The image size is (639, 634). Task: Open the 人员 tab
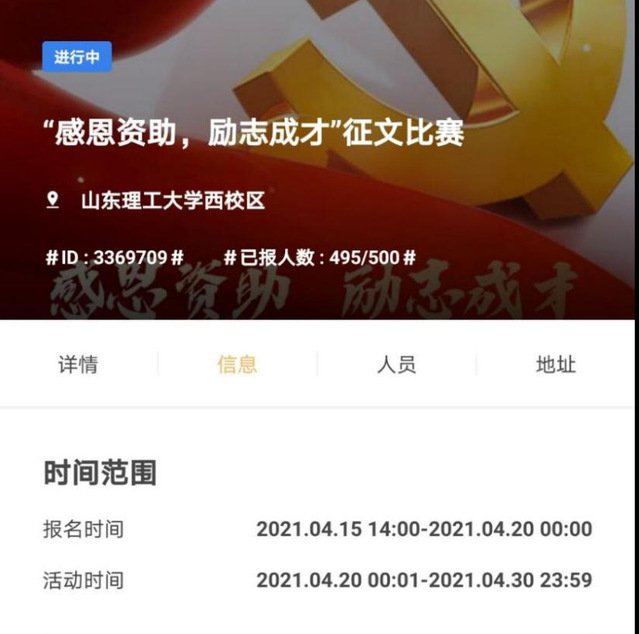tap(397, 364)
